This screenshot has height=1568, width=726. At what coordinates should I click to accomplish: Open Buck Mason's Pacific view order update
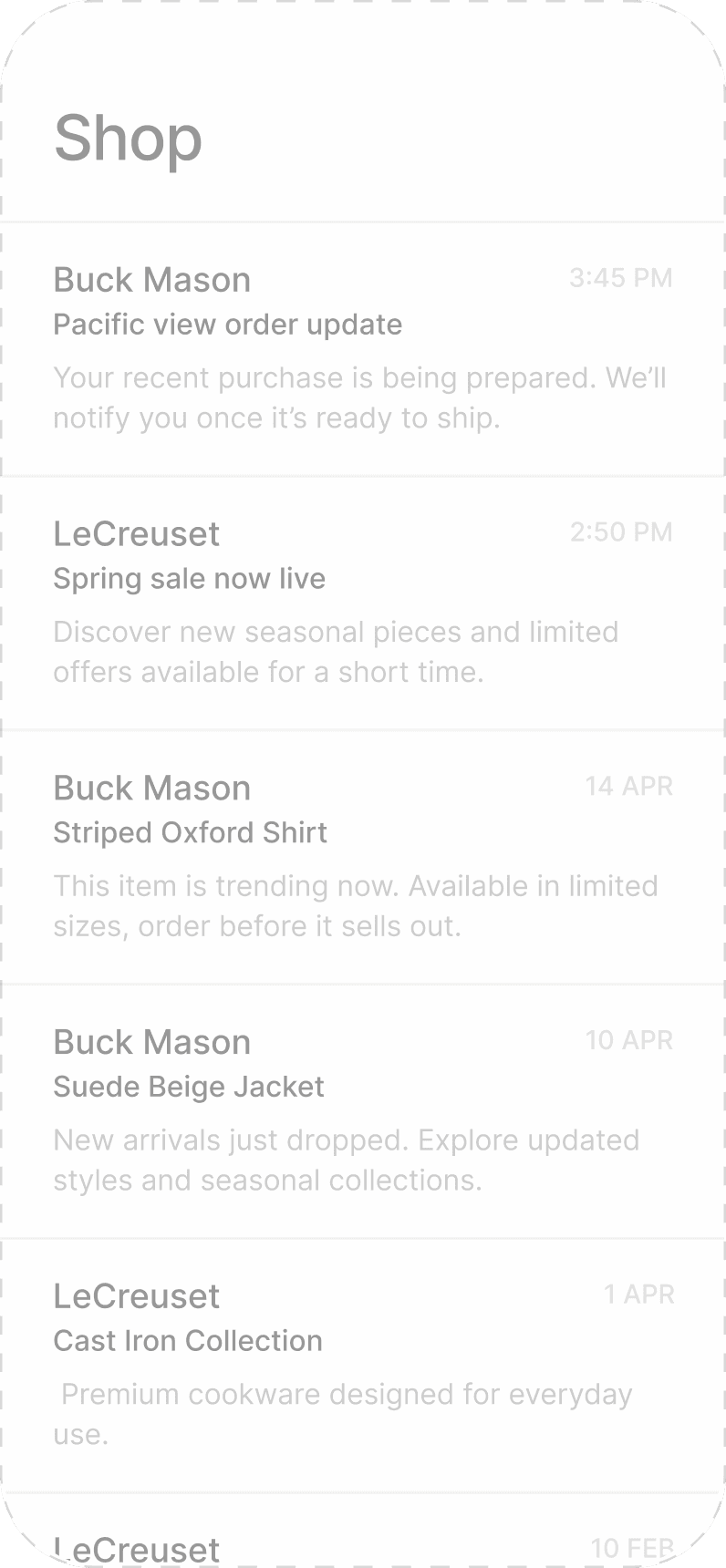tap(362, 348)
